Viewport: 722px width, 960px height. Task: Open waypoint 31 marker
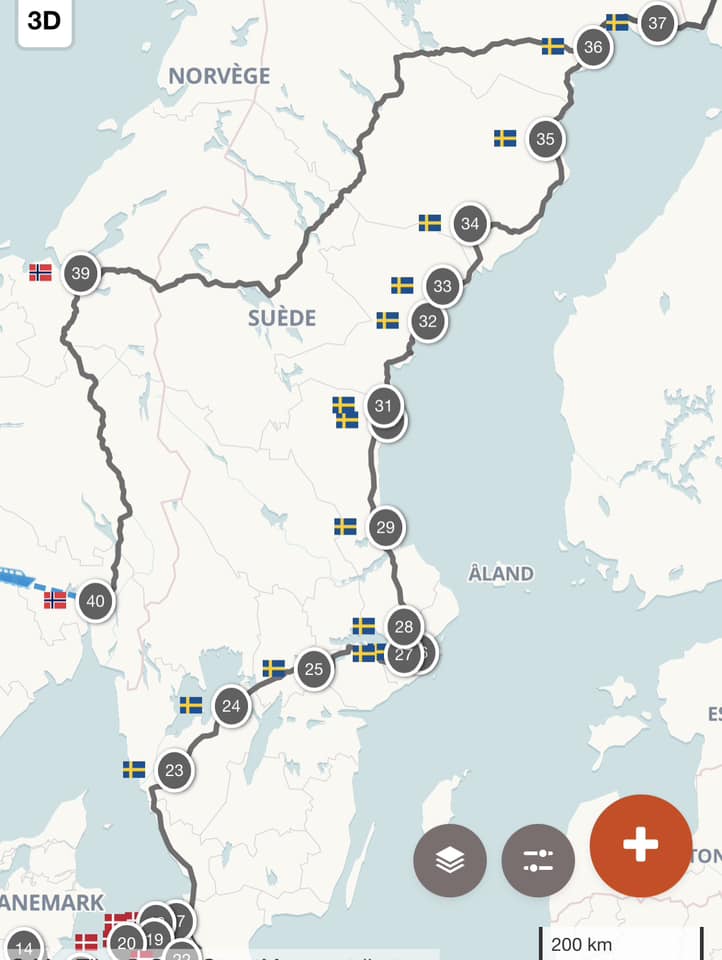pyautogui.click(x=382, y=405)
